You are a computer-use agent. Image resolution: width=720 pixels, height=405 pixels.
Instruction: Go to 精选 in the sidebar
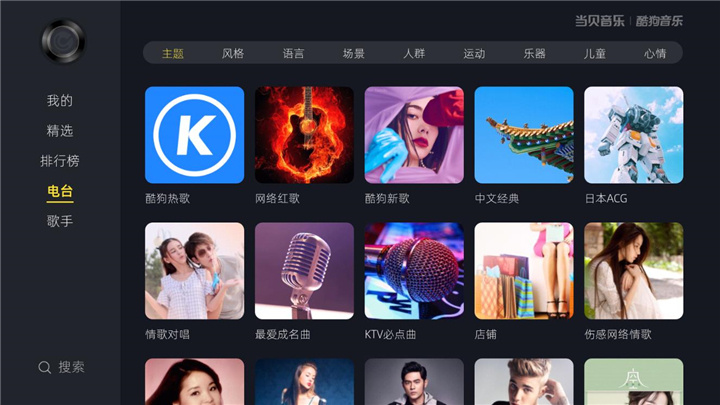pyautogui.click(x=60, y=131)
